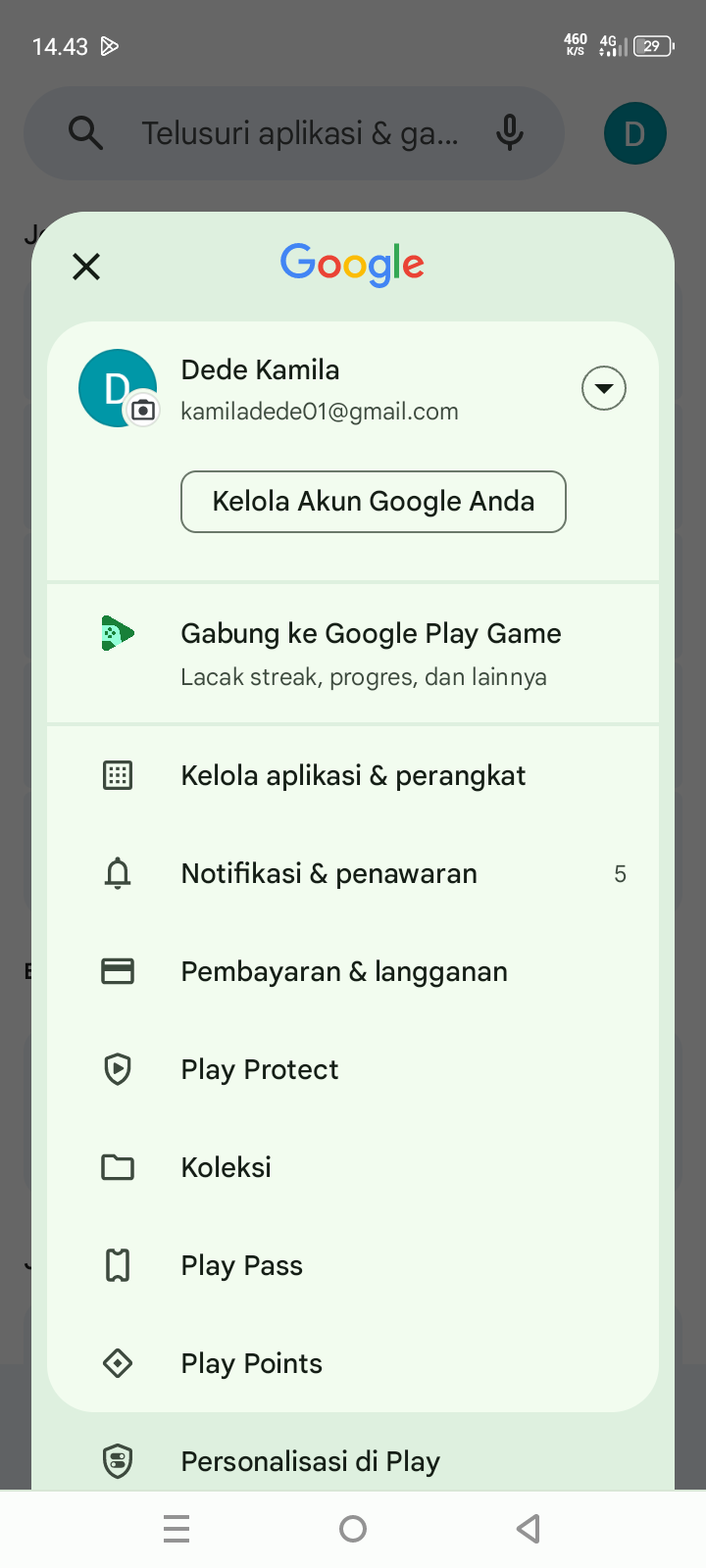Go to the home screen

[353, 1529]
